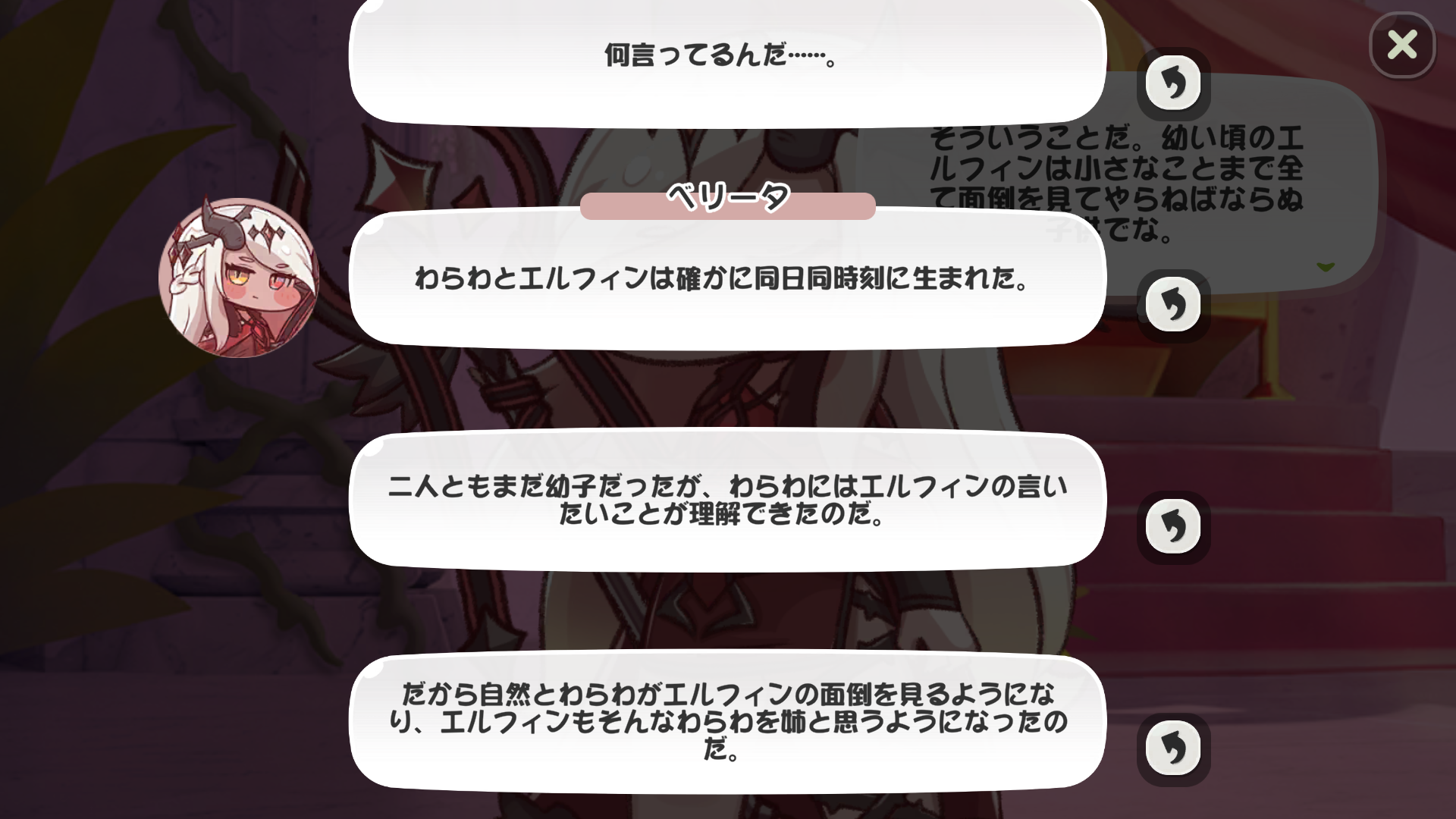Image resolution: width=1456 pixels, height=819 pixels.
Task: Replay the line about 二人ともまだ幼子だった
Action: tap(1173, 526)
